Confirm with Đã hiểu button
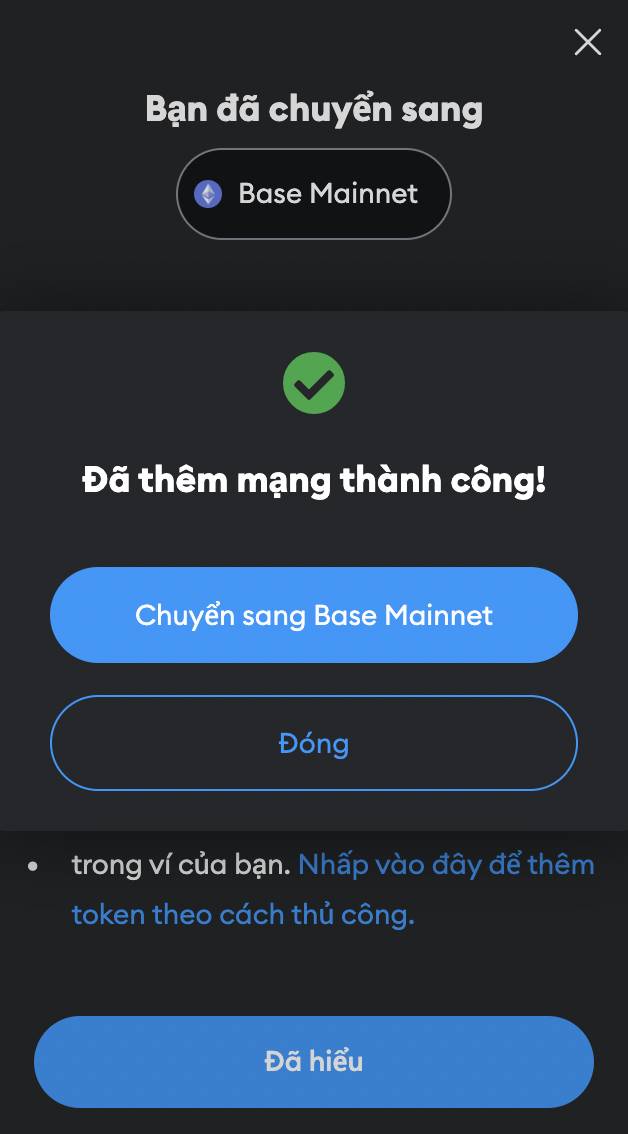This screenshot has width=628, height=1134. click(314, 1061)
